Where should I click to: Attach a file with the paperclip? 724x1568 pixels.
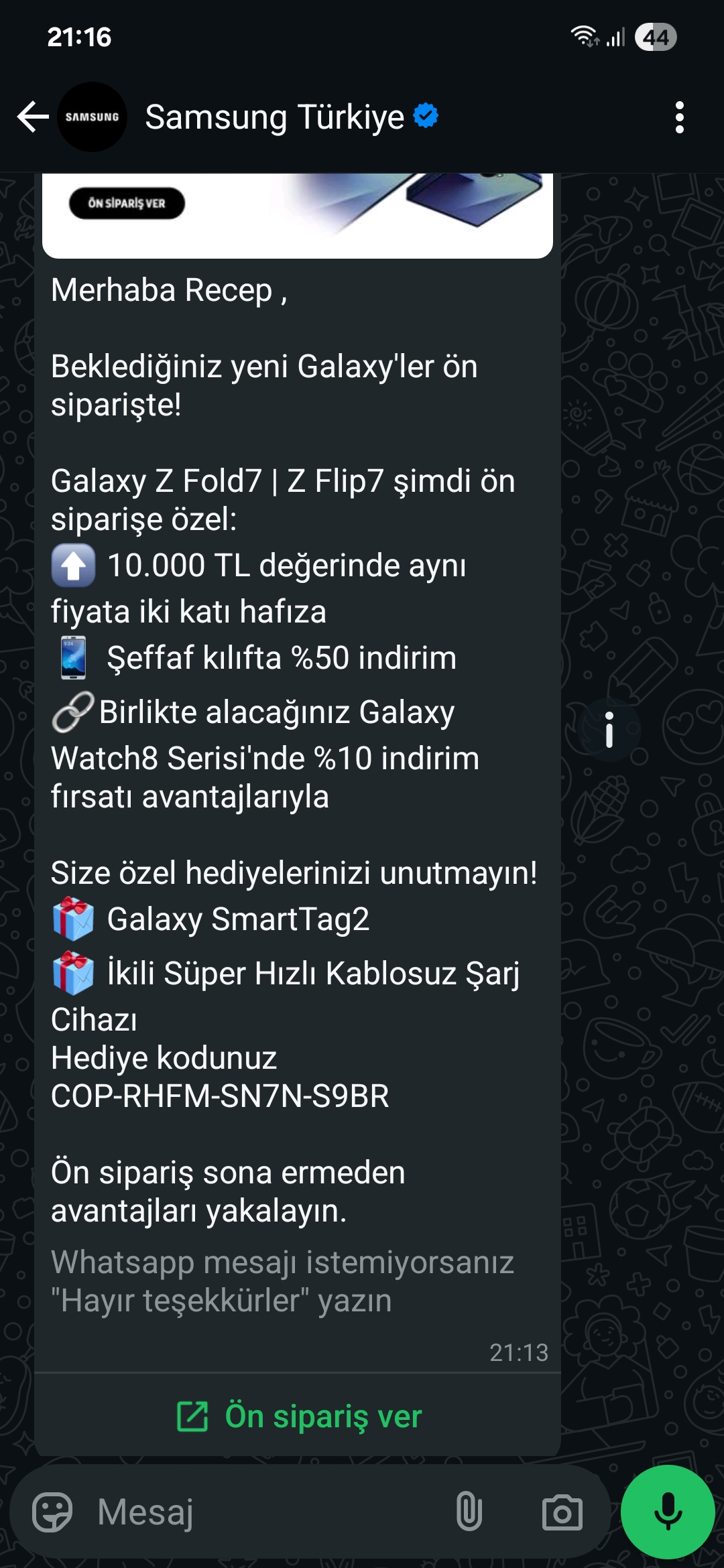pyautogui.click(x=469, y=1512)
